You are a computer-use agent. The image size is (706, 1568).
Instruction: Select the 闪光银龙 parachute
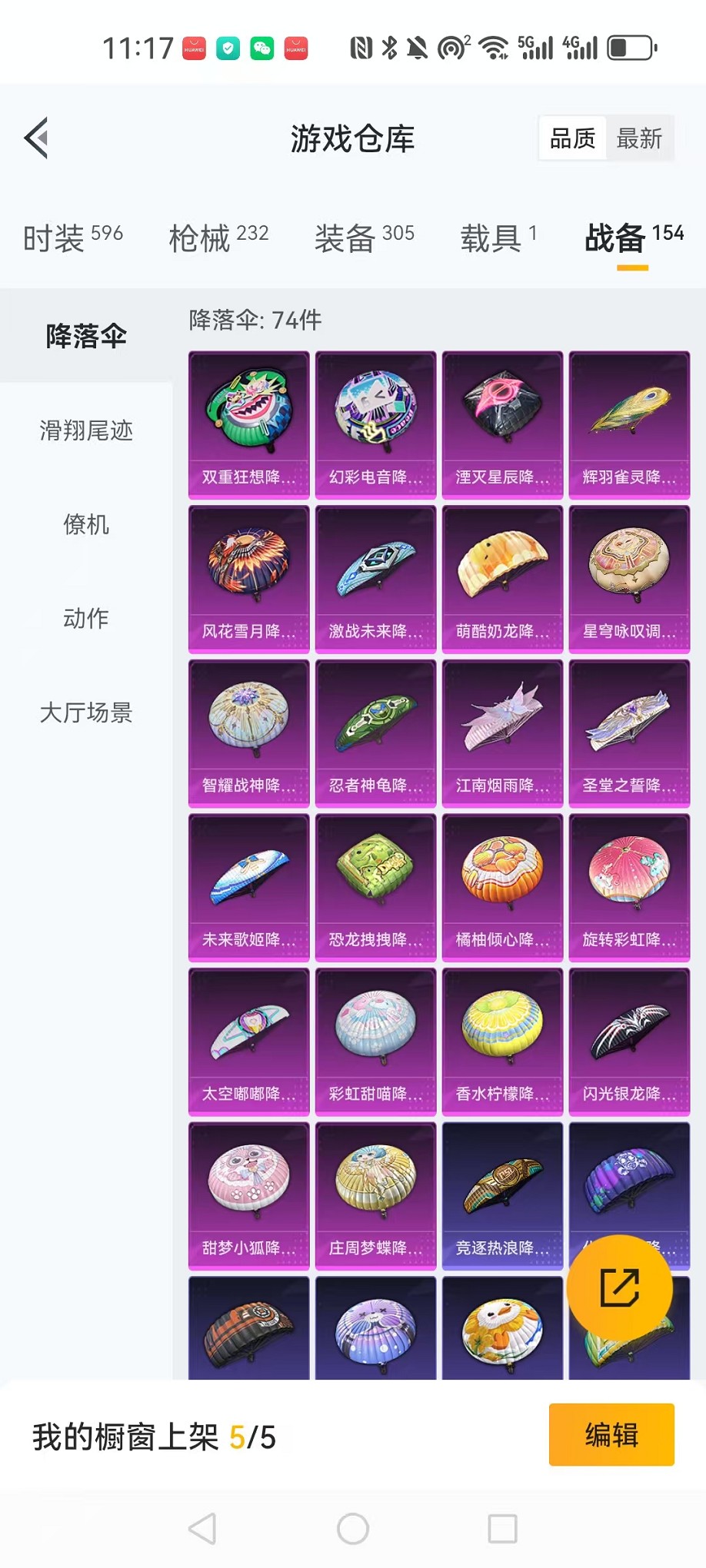(629, 1038)
